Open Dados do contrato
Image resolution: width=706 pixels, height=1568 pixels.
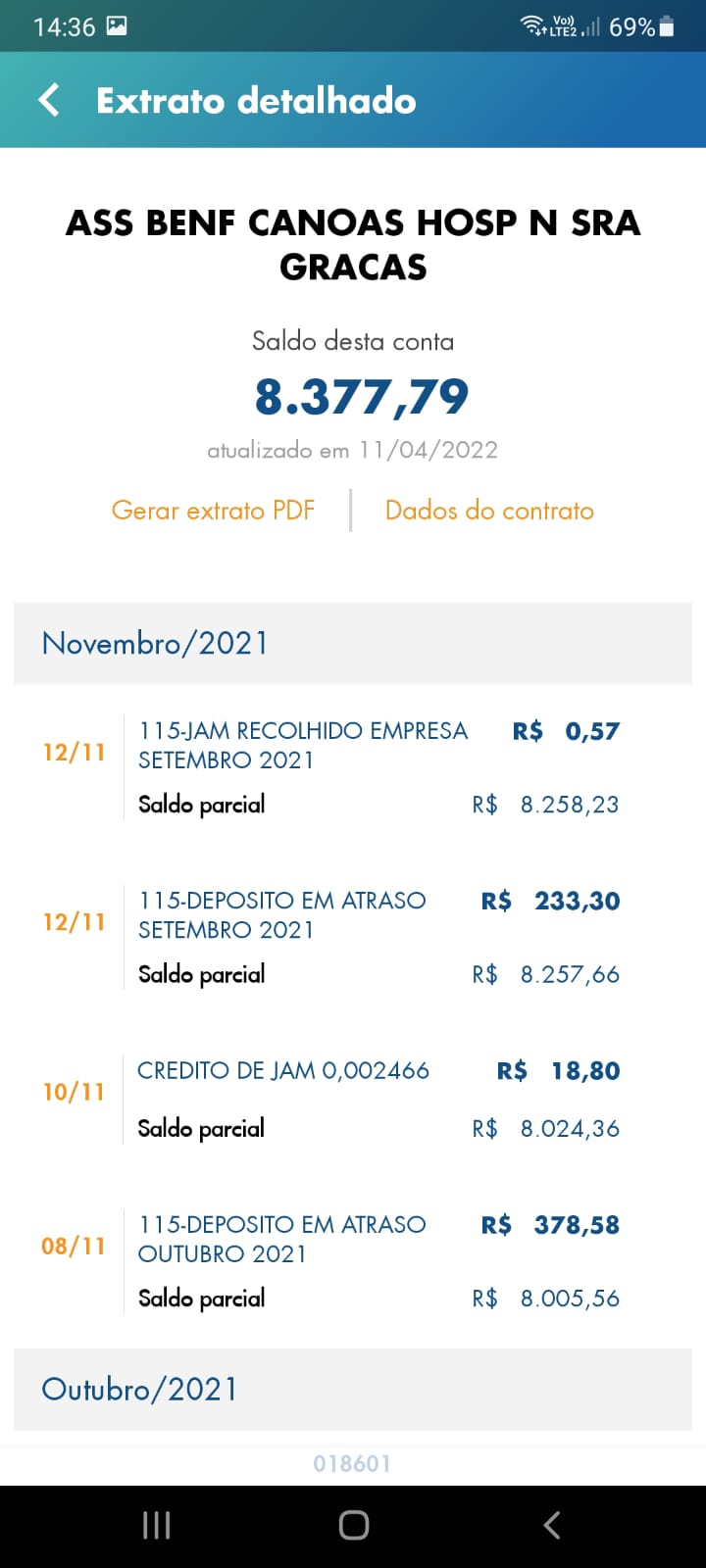(489, 511)
